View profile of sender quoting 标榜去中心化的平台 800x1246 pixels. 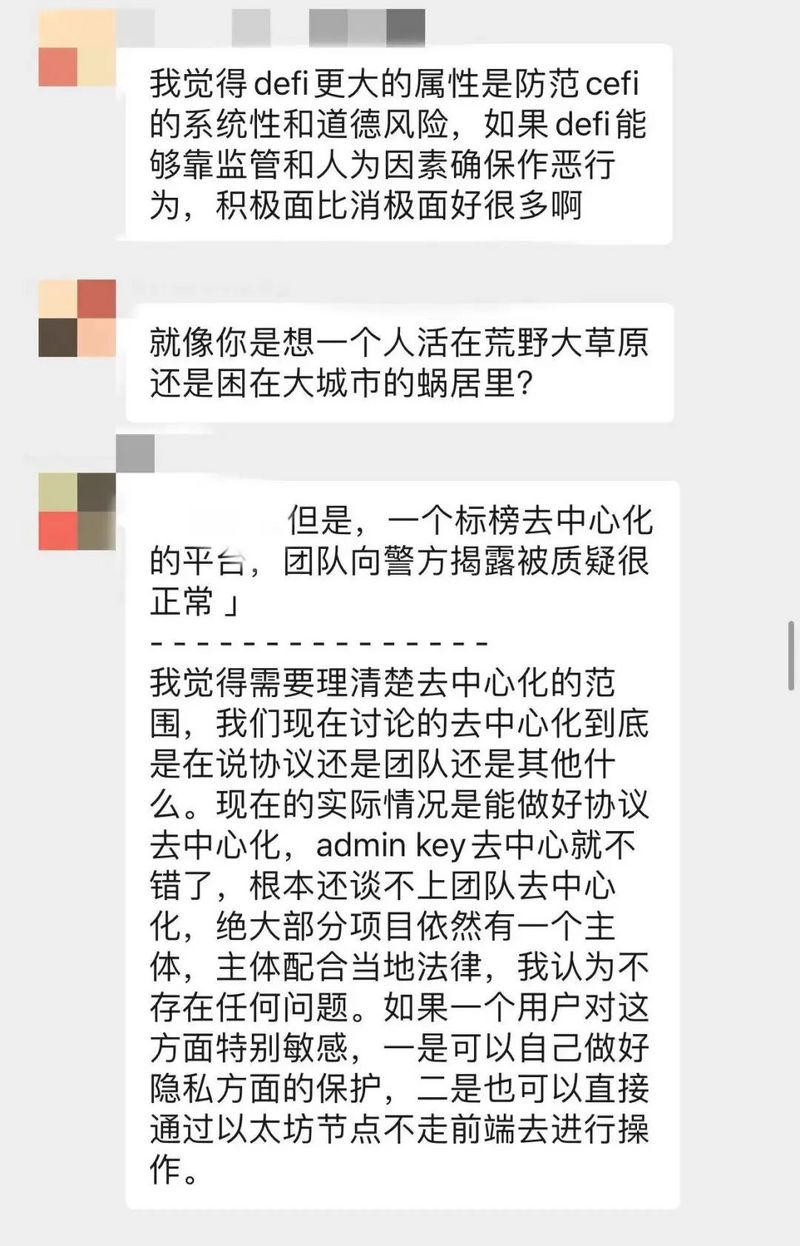click(78, 511)
